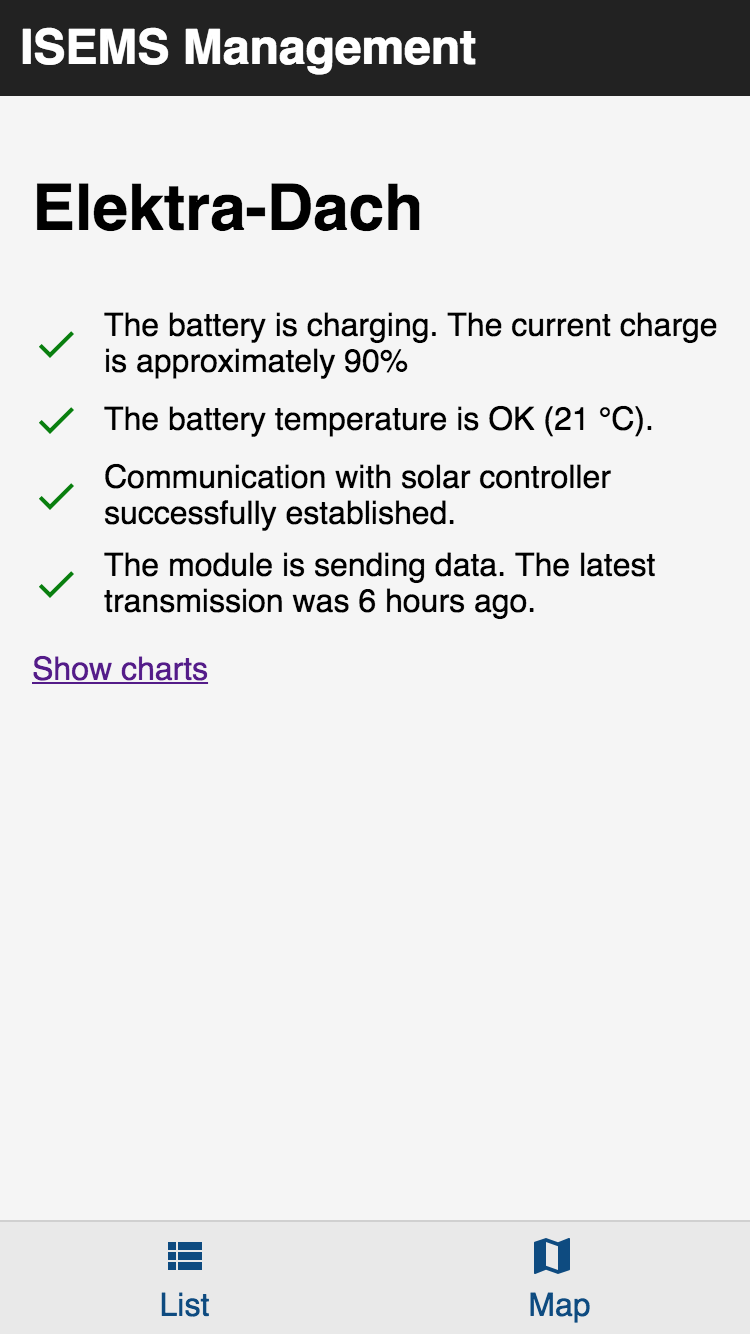The height and width of the screenshot is (1334, 750).
Task: Open the Show charts link
Action: pos(120,669)
